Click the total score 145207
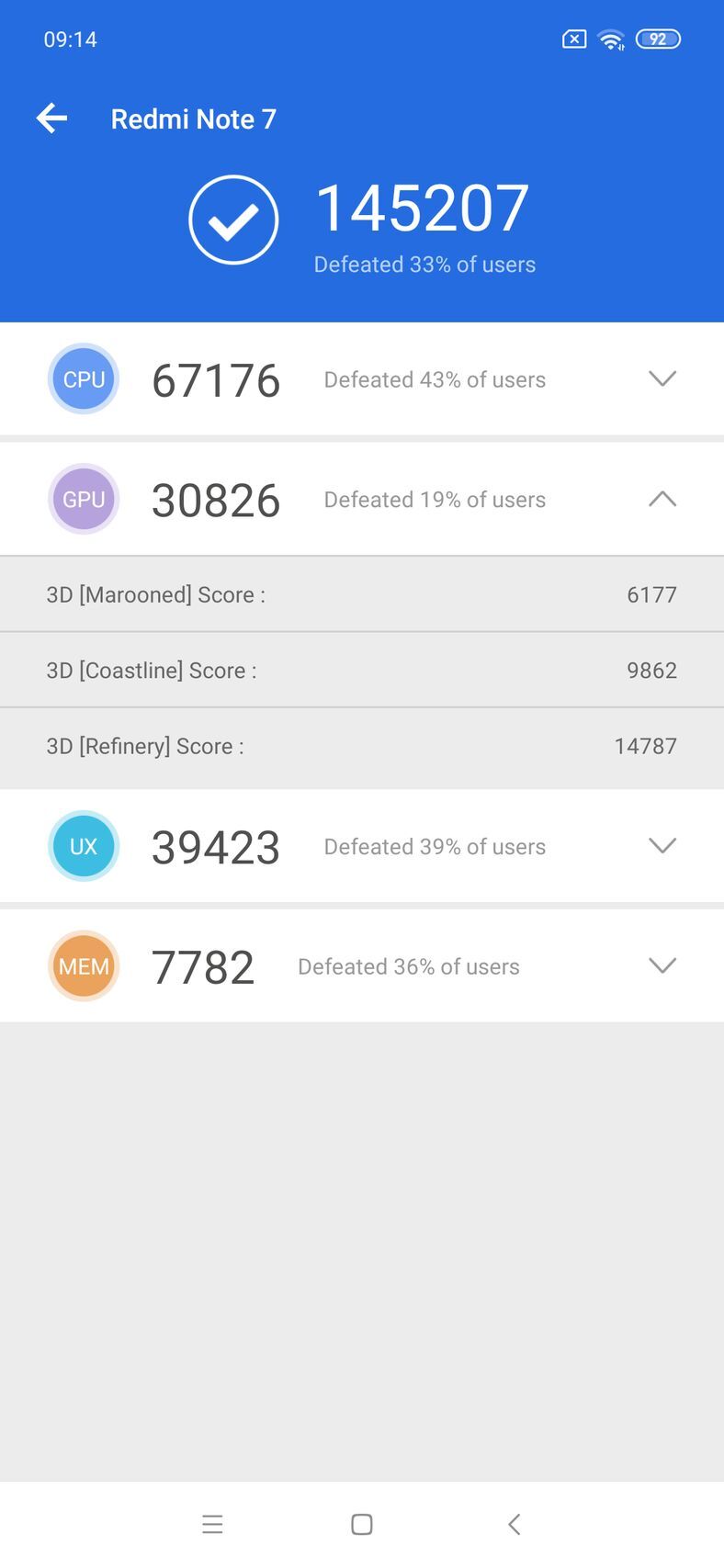Image resolution: width=724 pixels, height=1568 pixels. tap(424, 206)
